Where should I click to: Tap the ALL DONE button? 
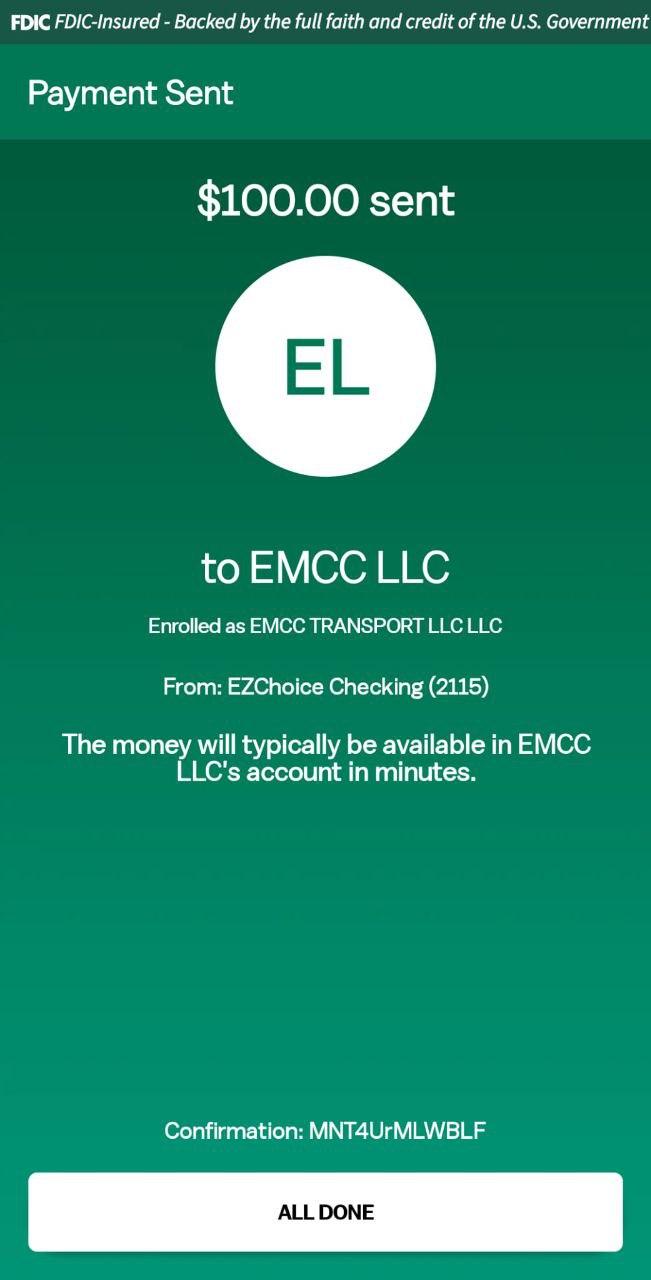325,1212
